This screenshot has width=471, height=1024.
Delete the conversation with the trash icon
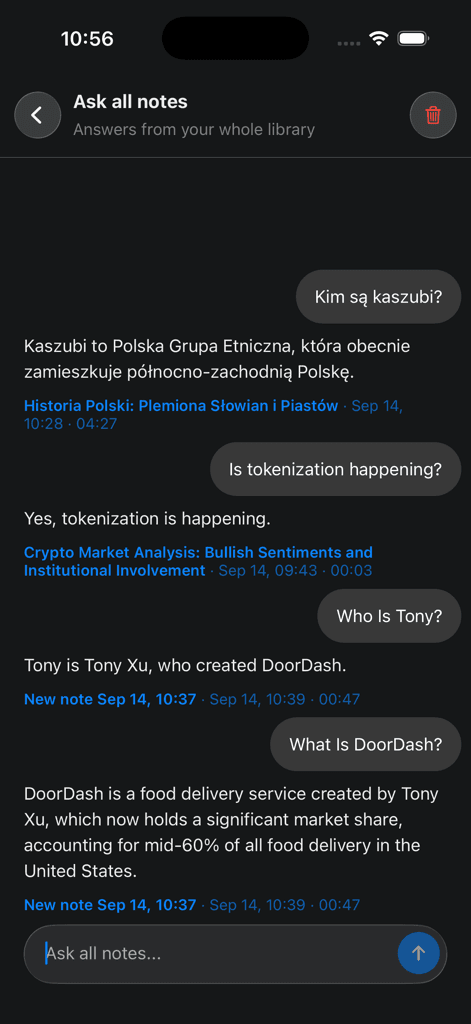(432, 115)
